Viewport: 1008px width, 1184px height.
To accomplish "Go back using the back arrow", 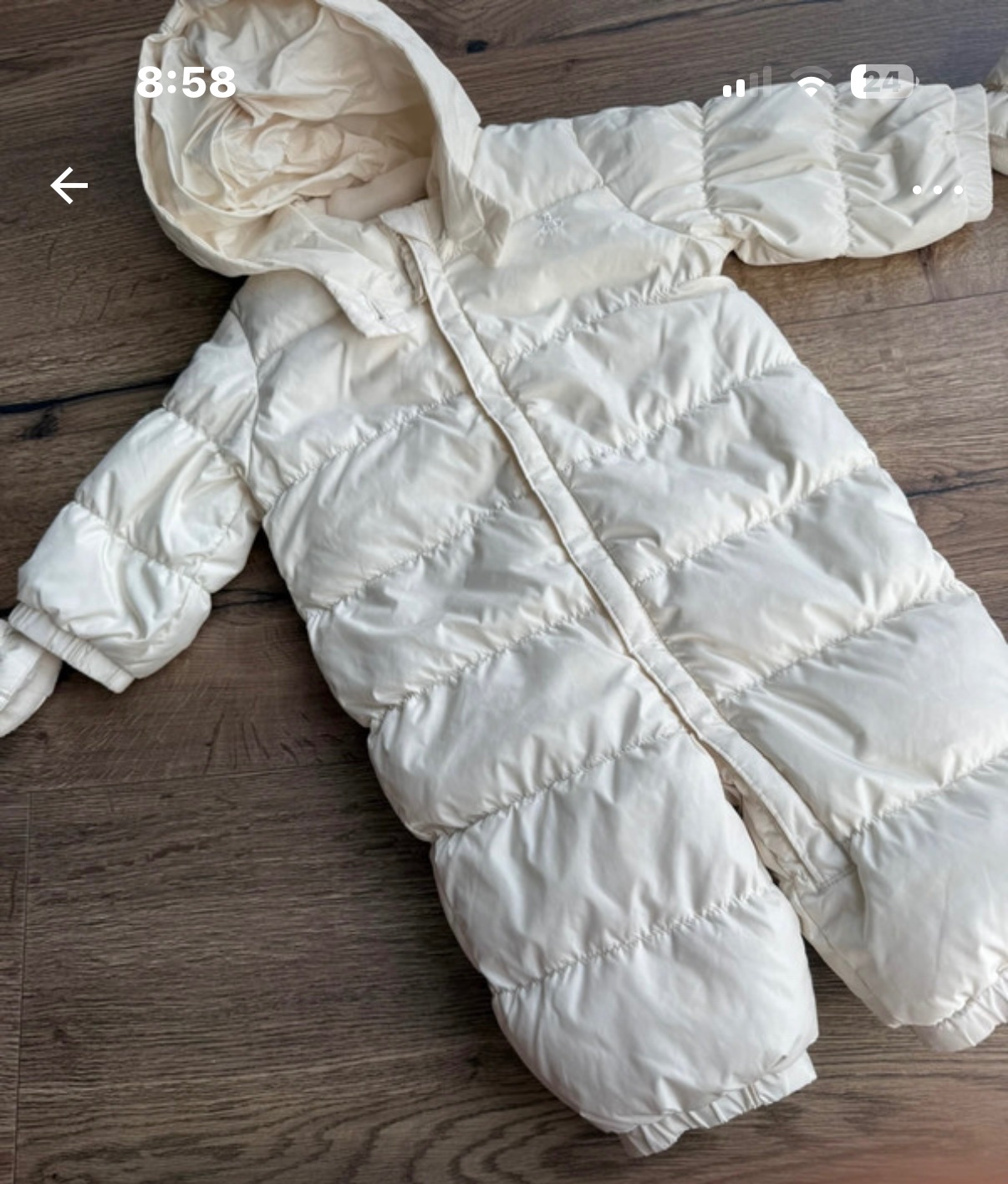I will click(x=69, y=185).
